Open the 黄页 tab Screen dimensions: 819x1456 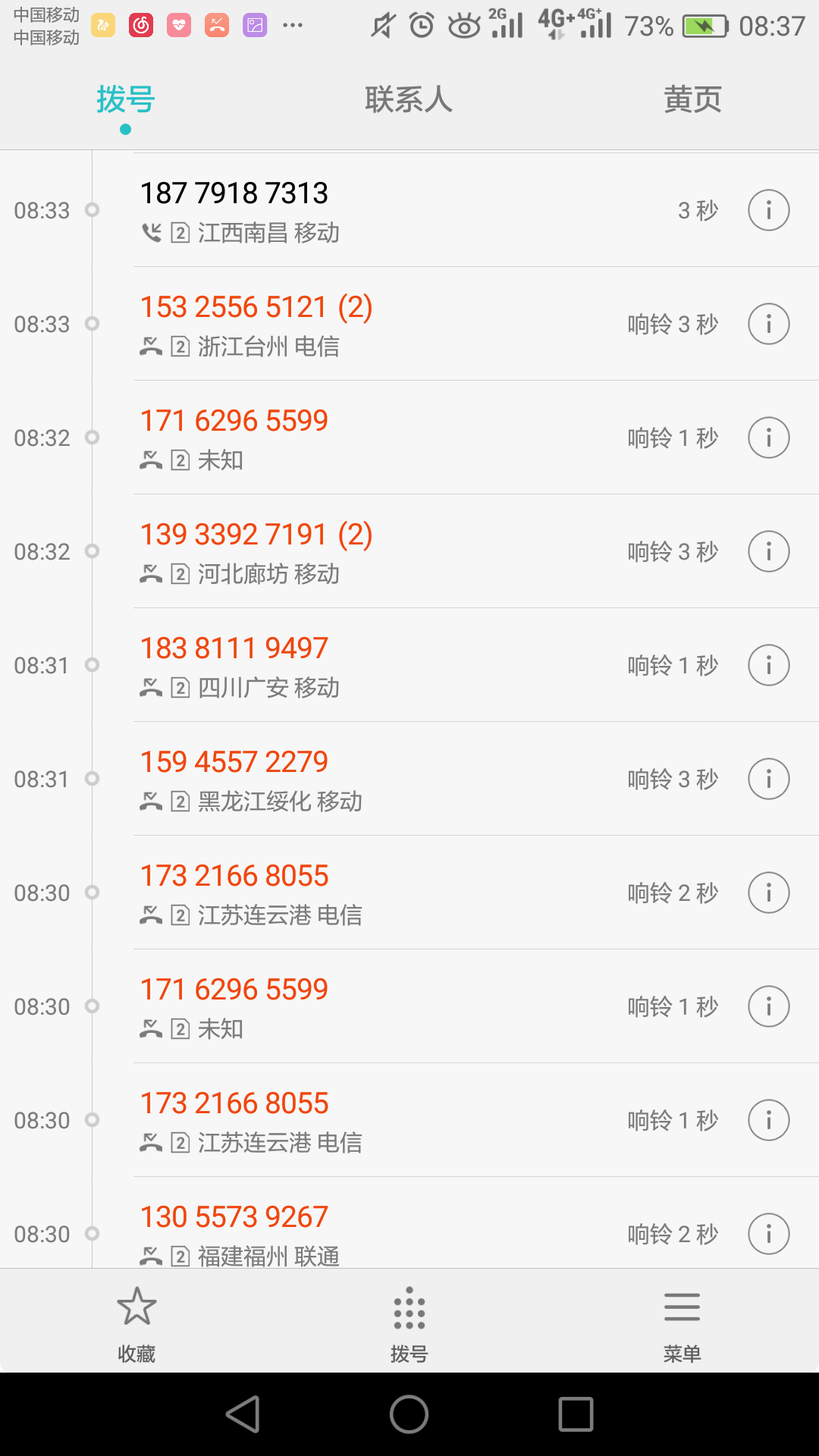click(x=692, y=99)
